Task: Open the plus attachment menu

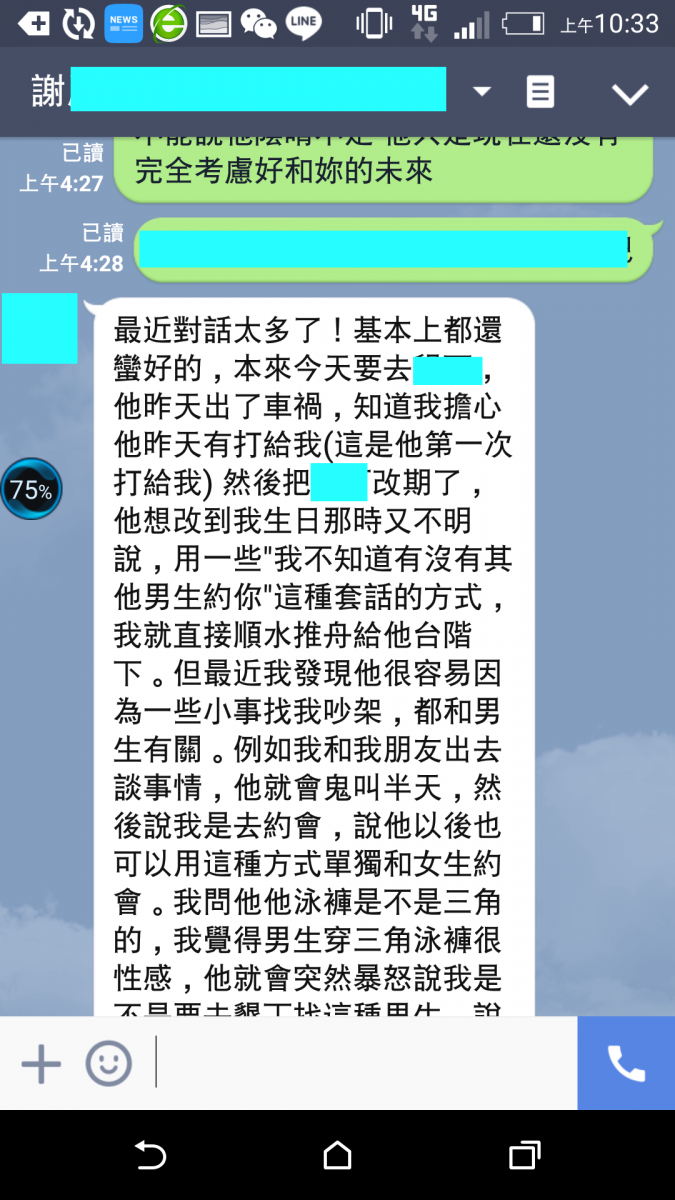Action: pyautogui.click(x=41, y=1062)
